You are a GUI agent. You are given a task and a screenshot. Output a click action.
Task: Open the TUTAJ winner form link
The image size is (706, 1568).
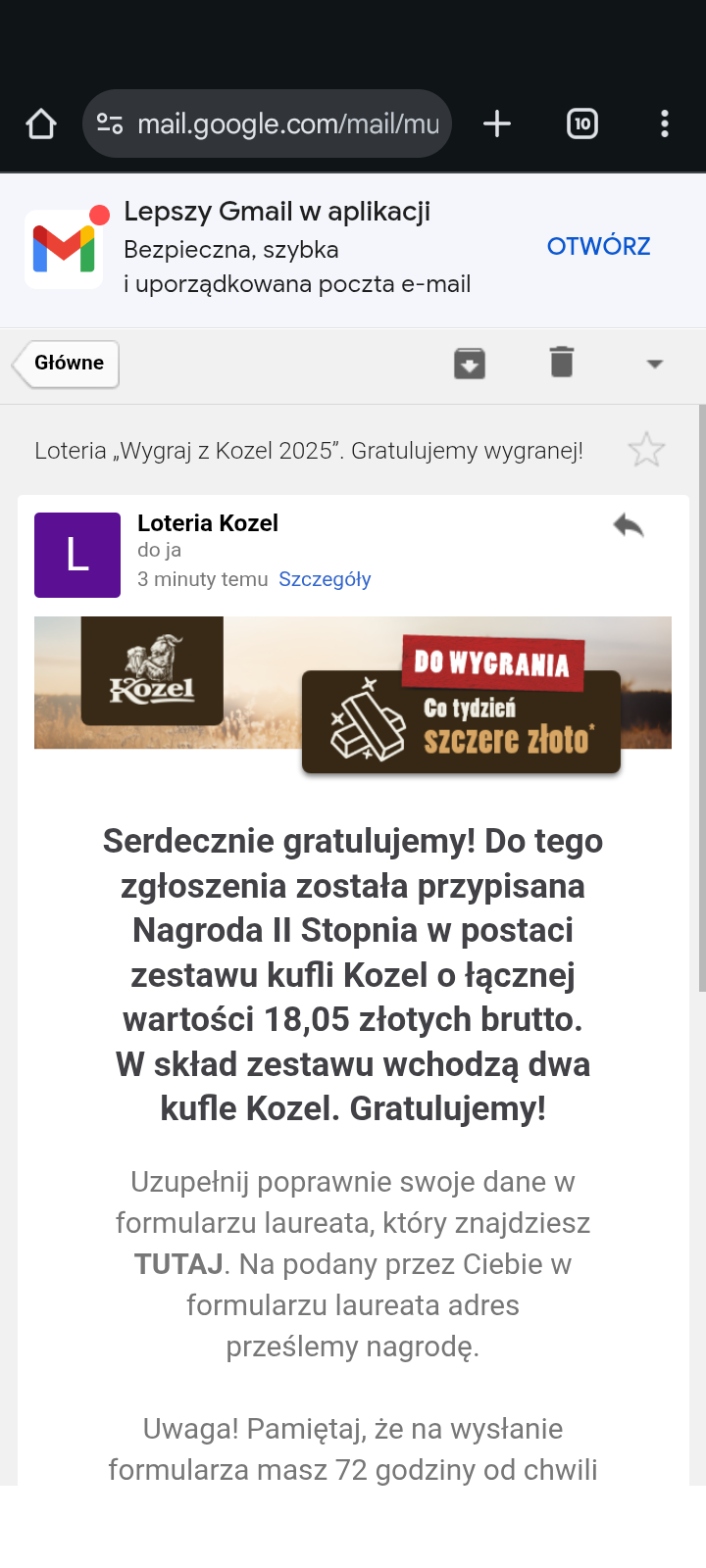tap(178, 1264)
